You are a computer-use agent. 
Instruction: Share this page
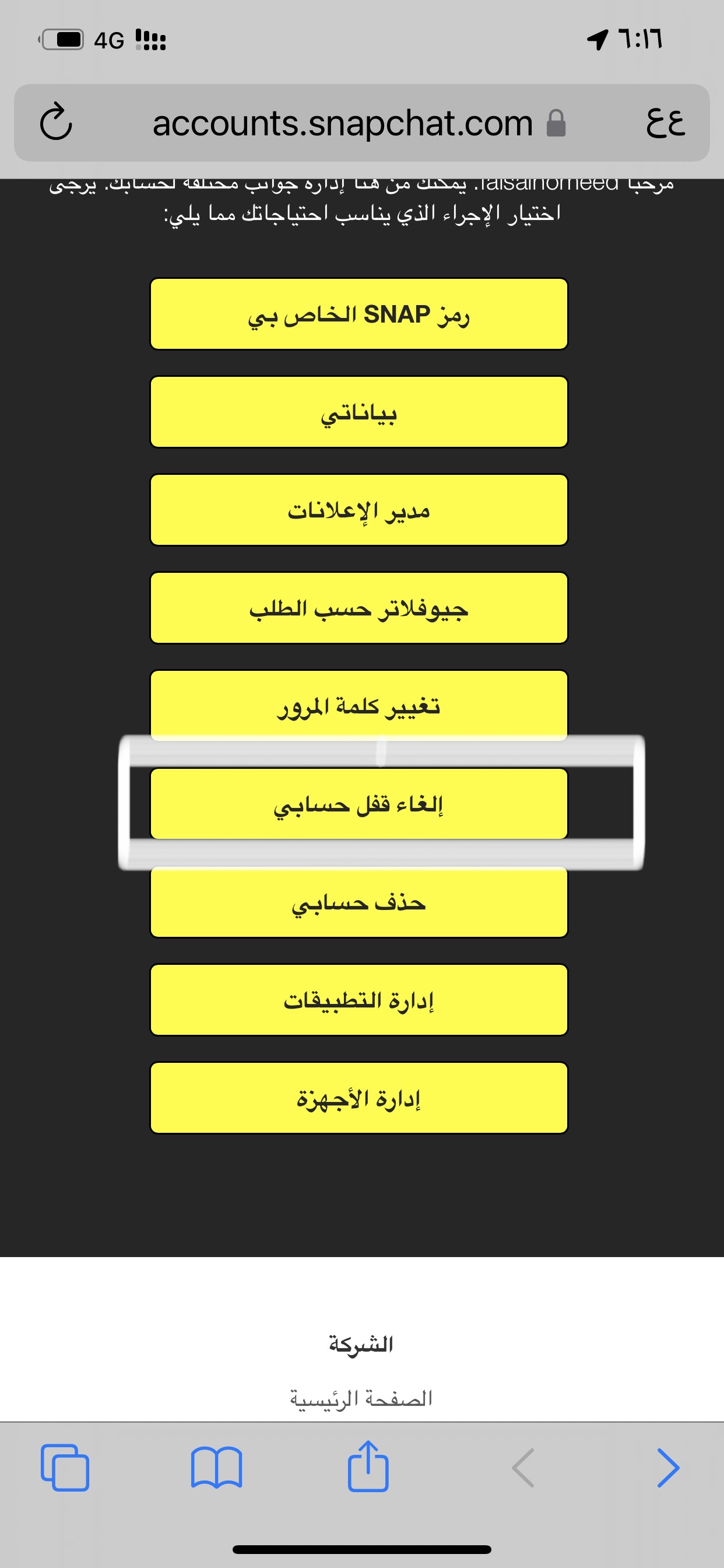pos(368,1466)
